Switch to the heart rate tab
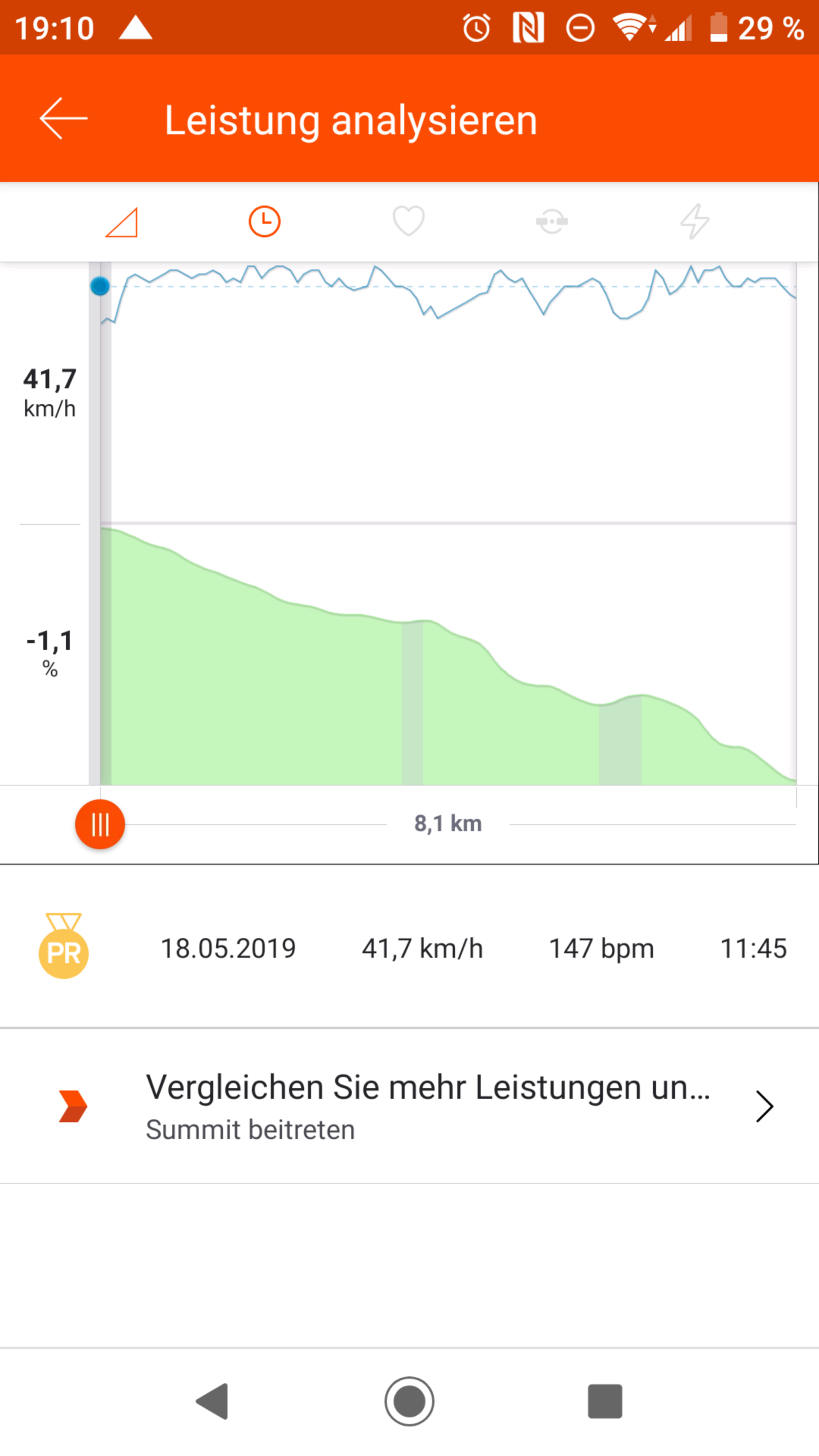This screenshot has height=1456, width=819. 409,221
